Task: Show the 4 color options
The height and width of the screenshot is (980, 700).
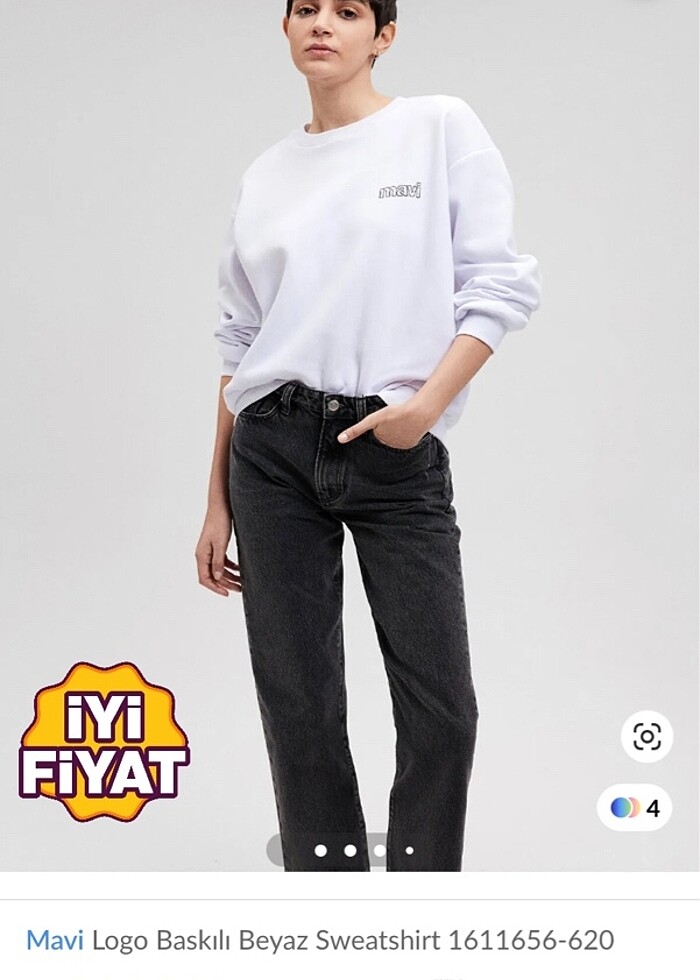Action: click(x=636, y=808)
